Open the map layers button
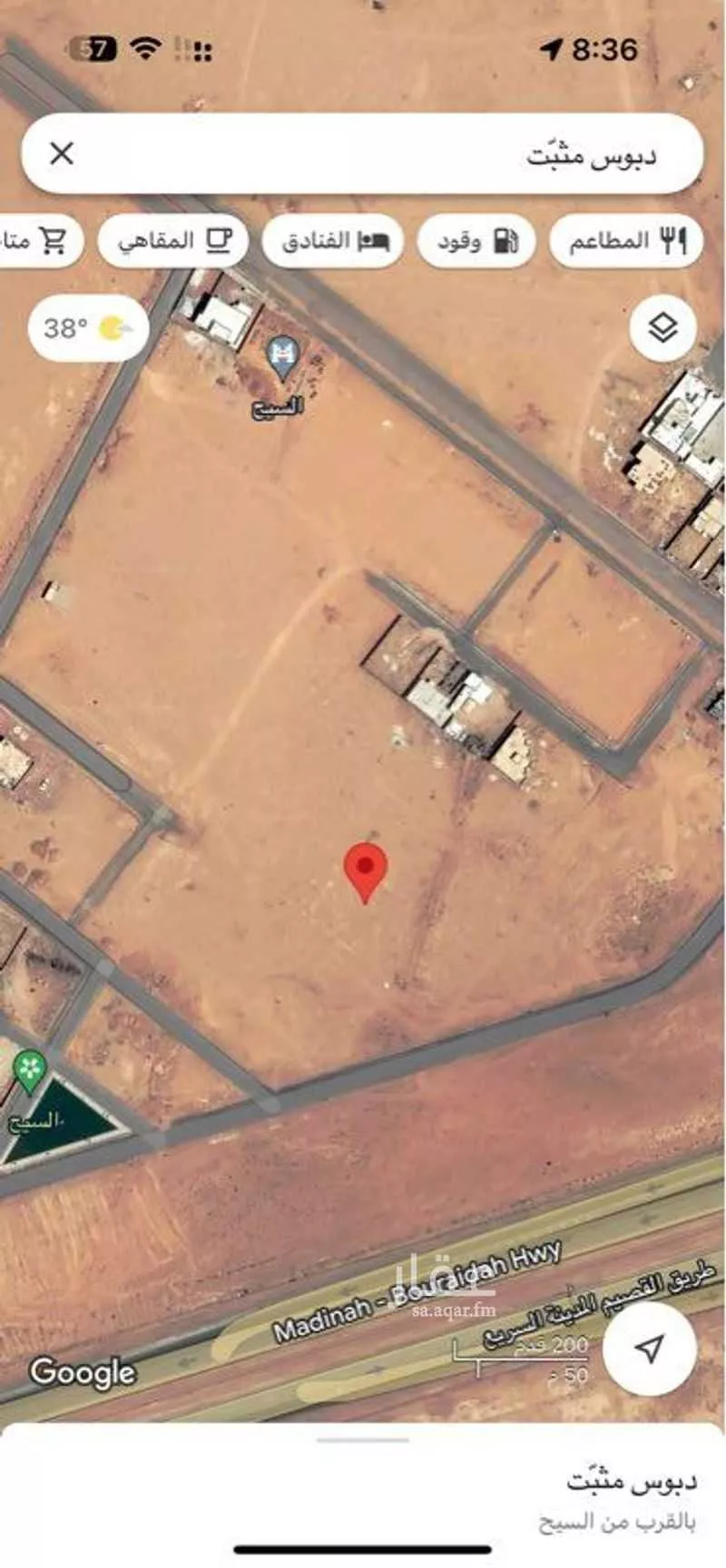 click(x=663, y=327)
